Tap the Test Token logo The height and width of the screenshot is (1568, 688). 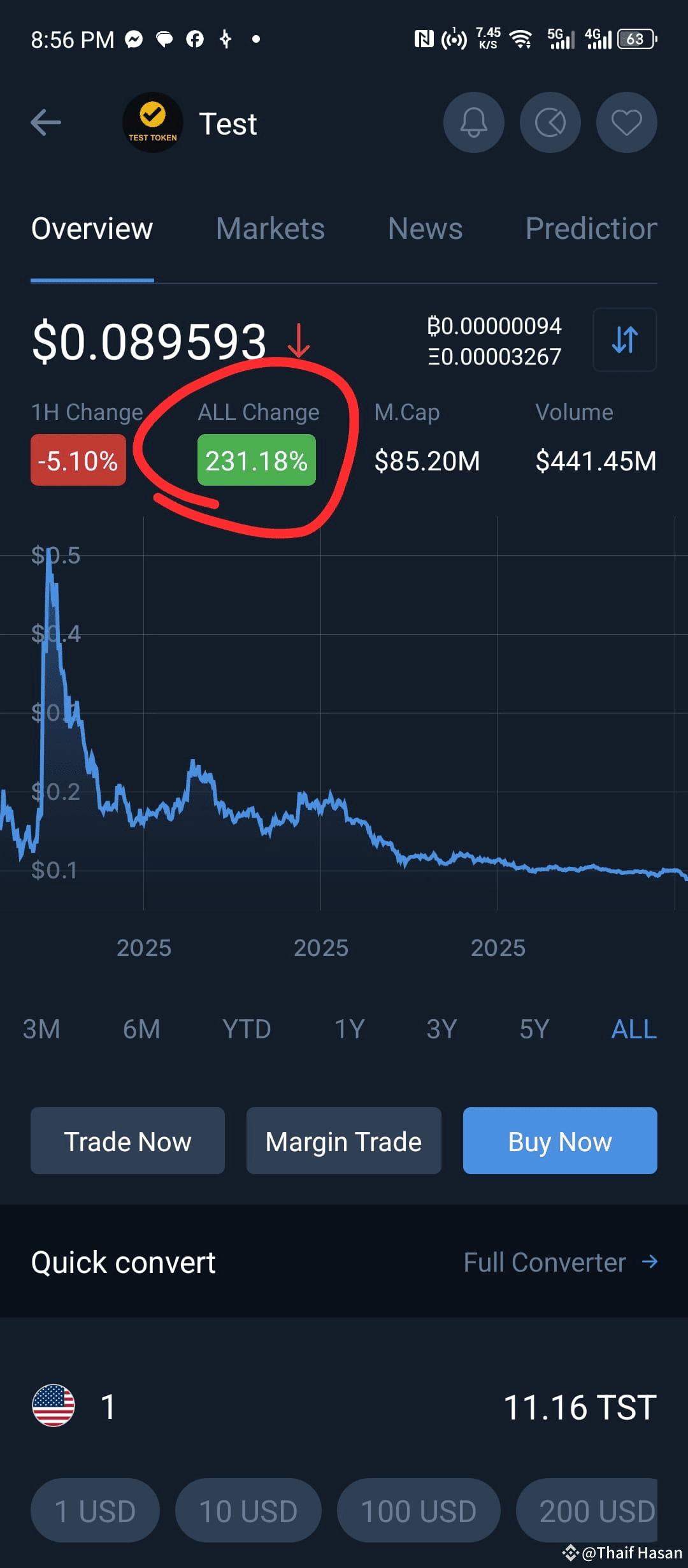pyautogui.click(x=153, y=122)
